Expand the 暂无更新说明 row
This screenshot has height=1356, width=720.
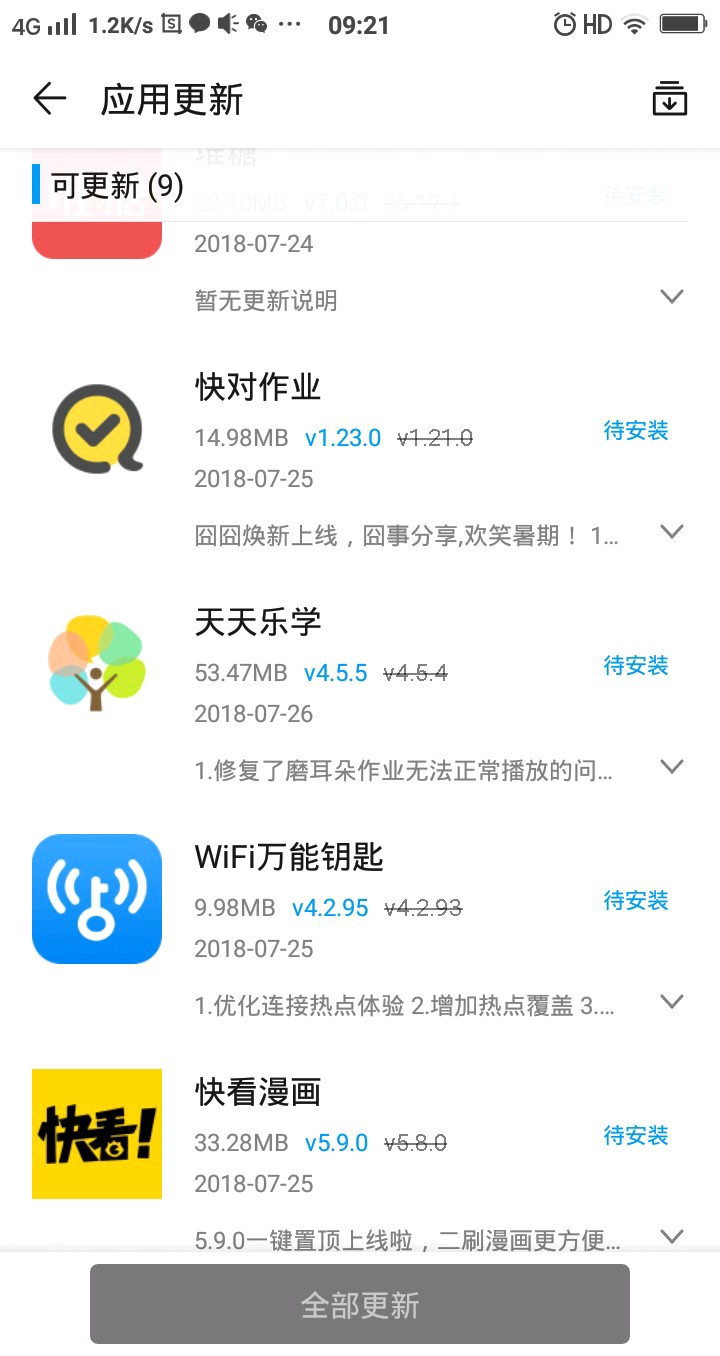(672, 297)
